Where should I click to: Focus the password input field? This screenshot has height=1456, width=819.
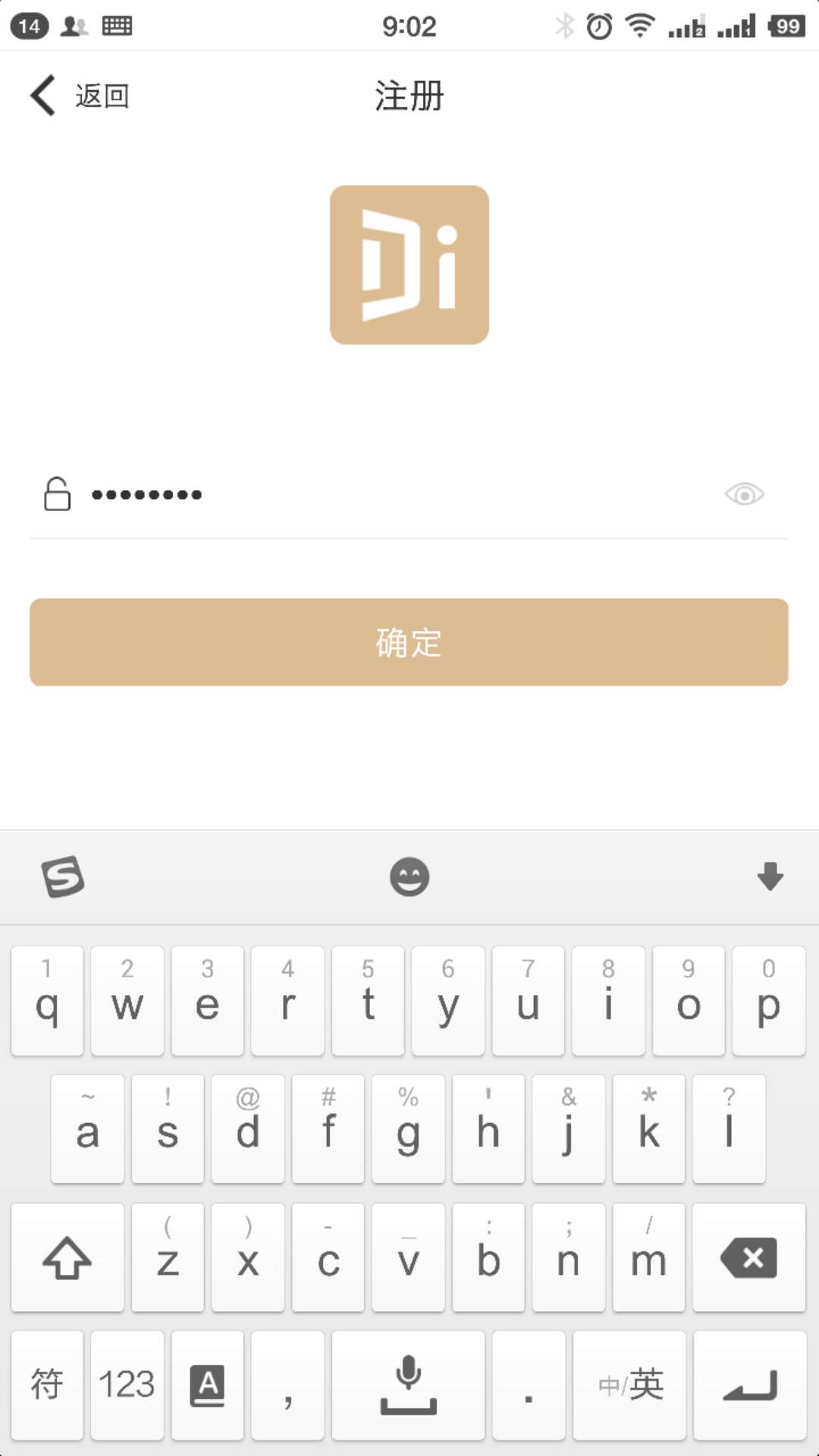[394, 495]
